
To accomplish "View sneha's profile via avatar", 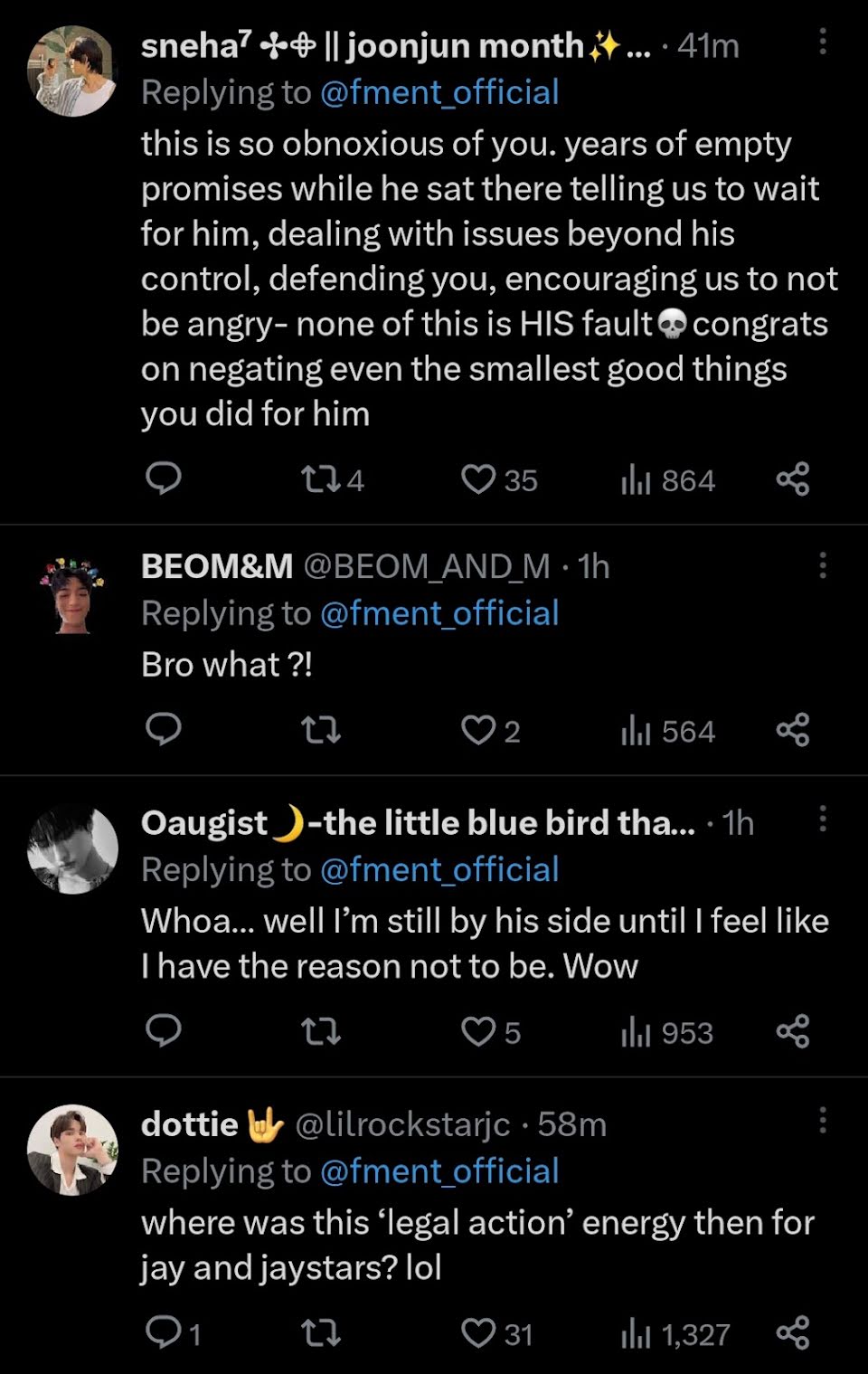I will point(72,71).
